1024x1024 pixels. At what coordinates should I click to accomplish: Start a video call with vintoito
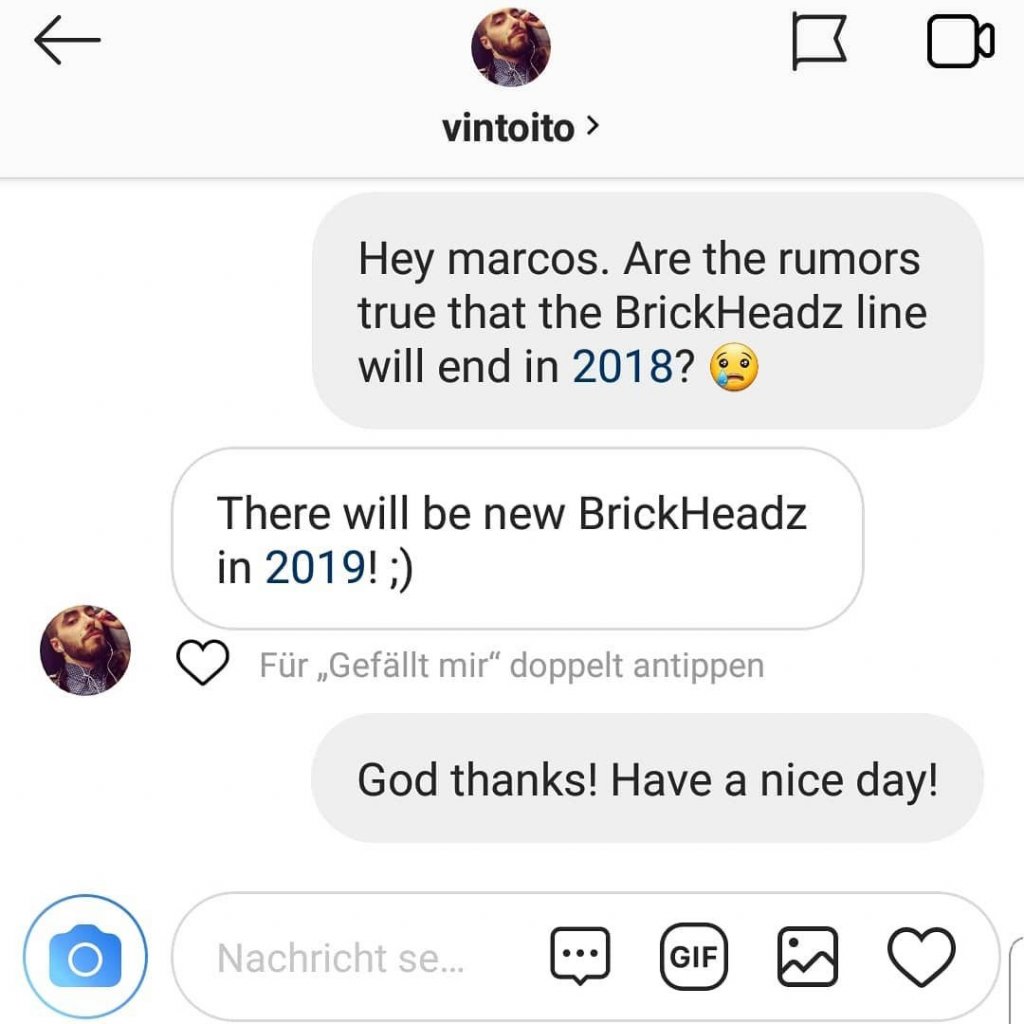coord(959,43)
